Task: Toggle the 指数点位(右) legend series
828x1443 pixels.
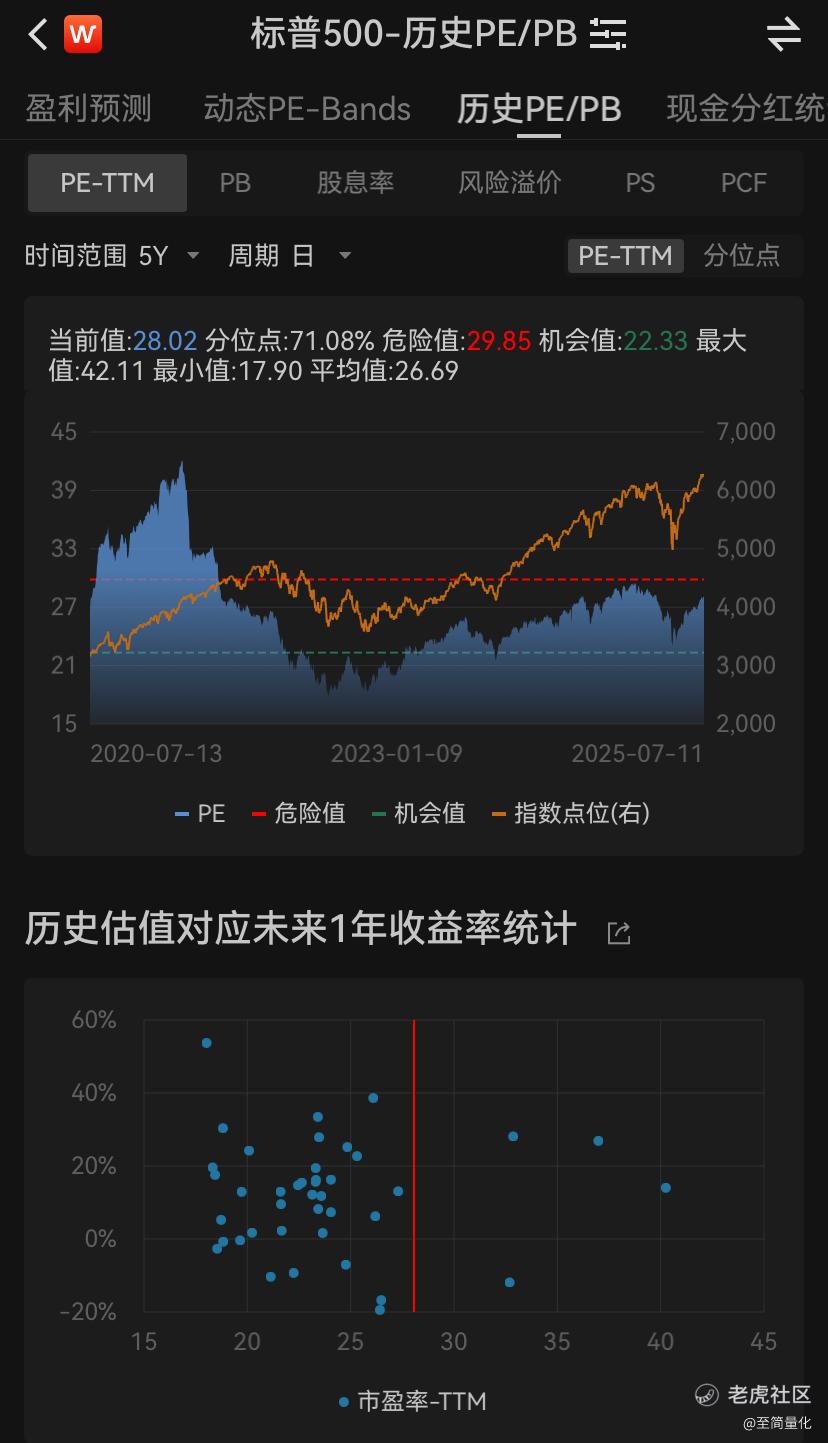Action: [570, 813]
